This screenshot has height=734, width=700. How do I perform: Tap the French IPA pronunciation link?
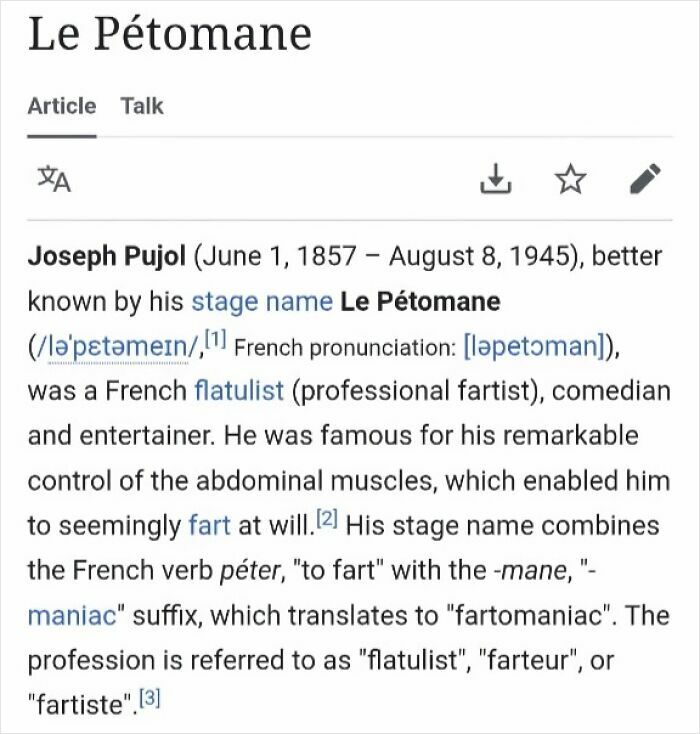coord(540,346)
